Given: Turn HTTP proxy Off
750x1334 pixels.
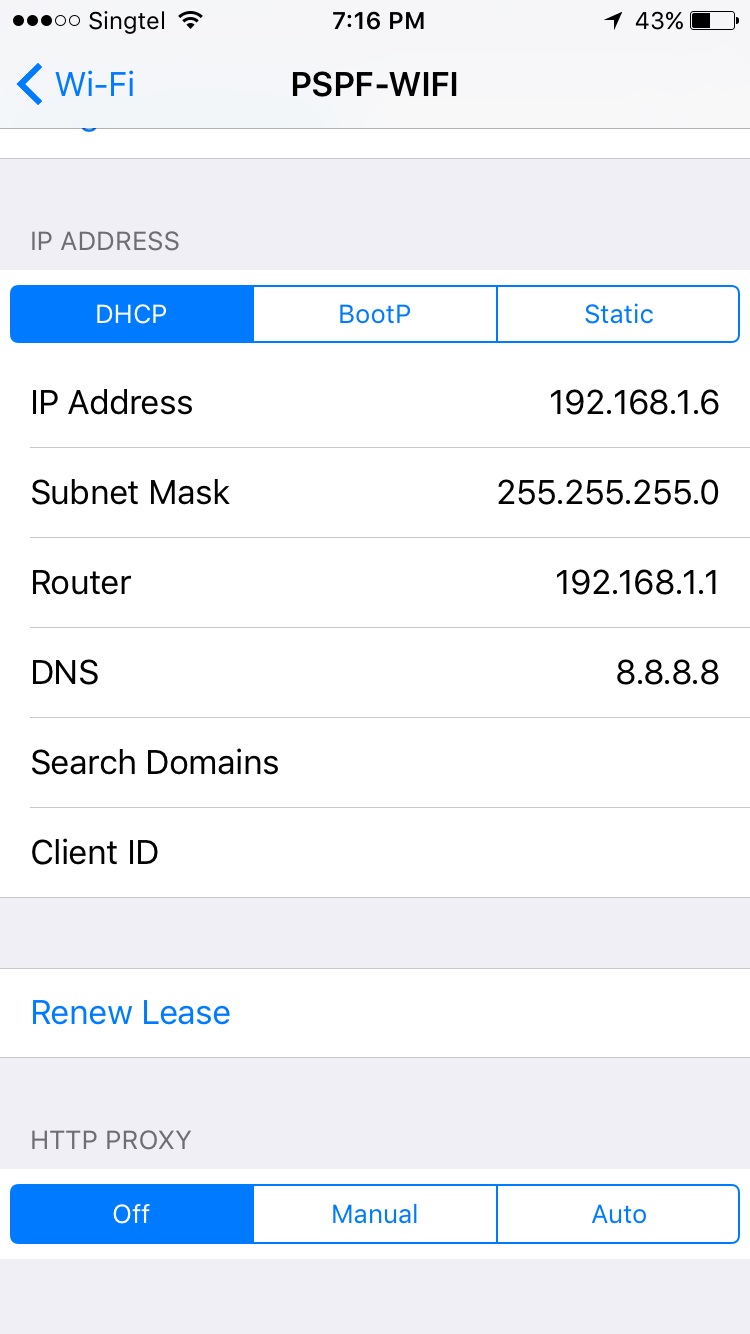Looking at the screenshot, I should (x=131, y=1213).
